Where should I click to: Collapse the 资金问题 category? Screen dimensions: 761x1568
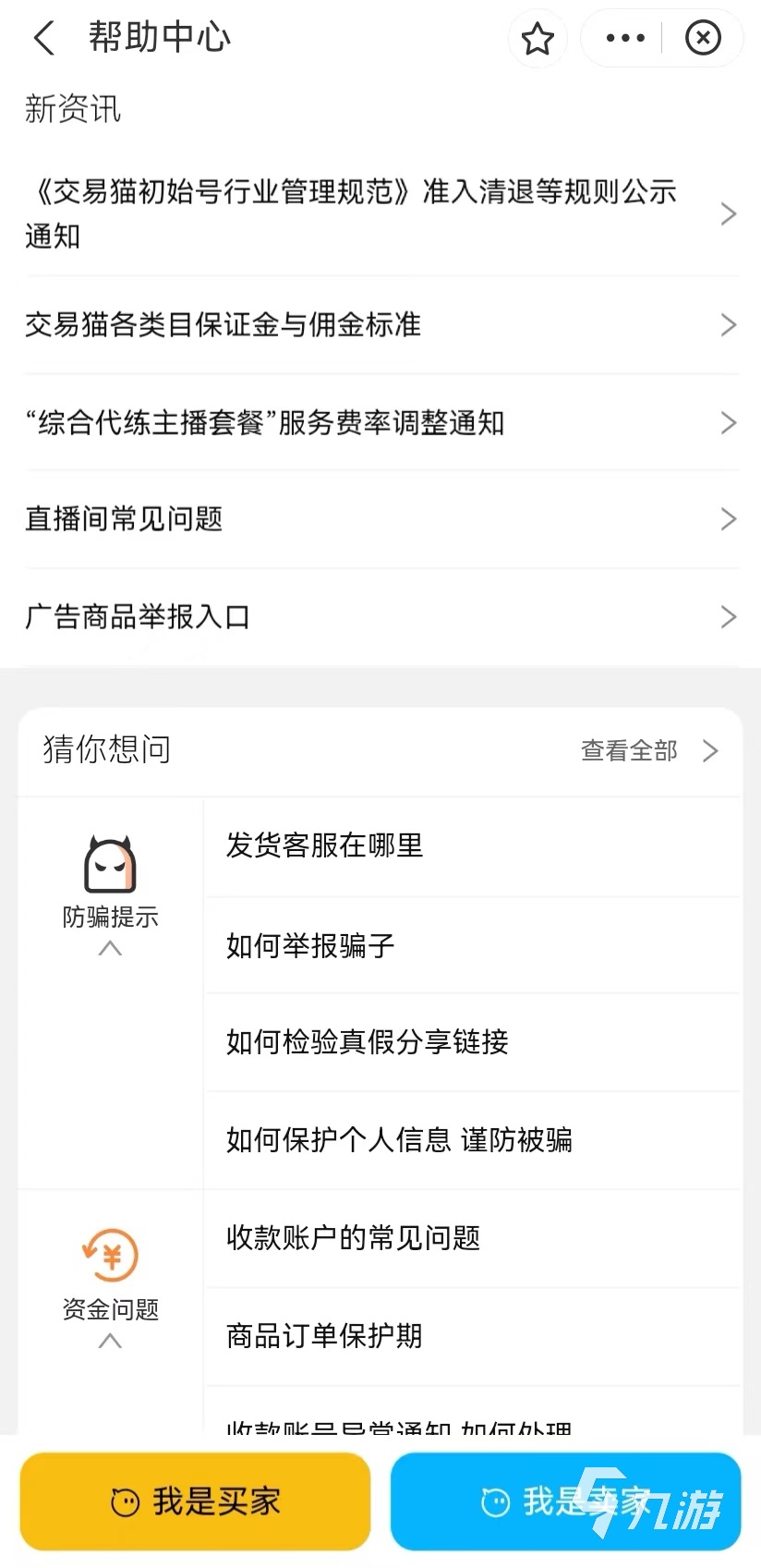[110, 1341]
